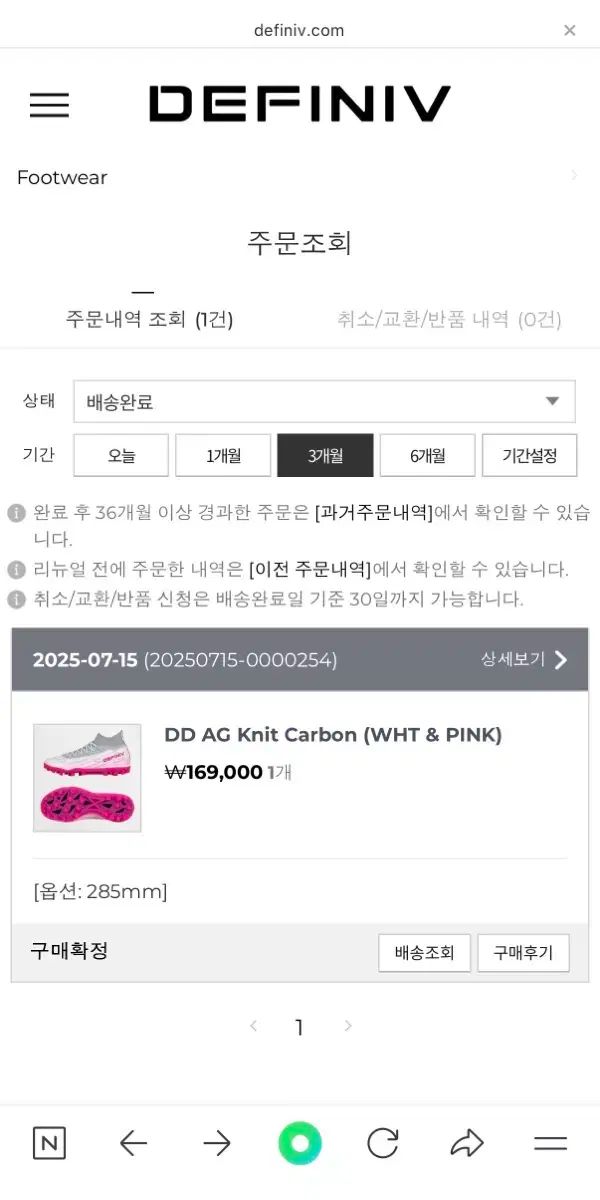Select the 3개월 period filter
The width and height of the screenshot is (600, 1200).
coord(325,456)
